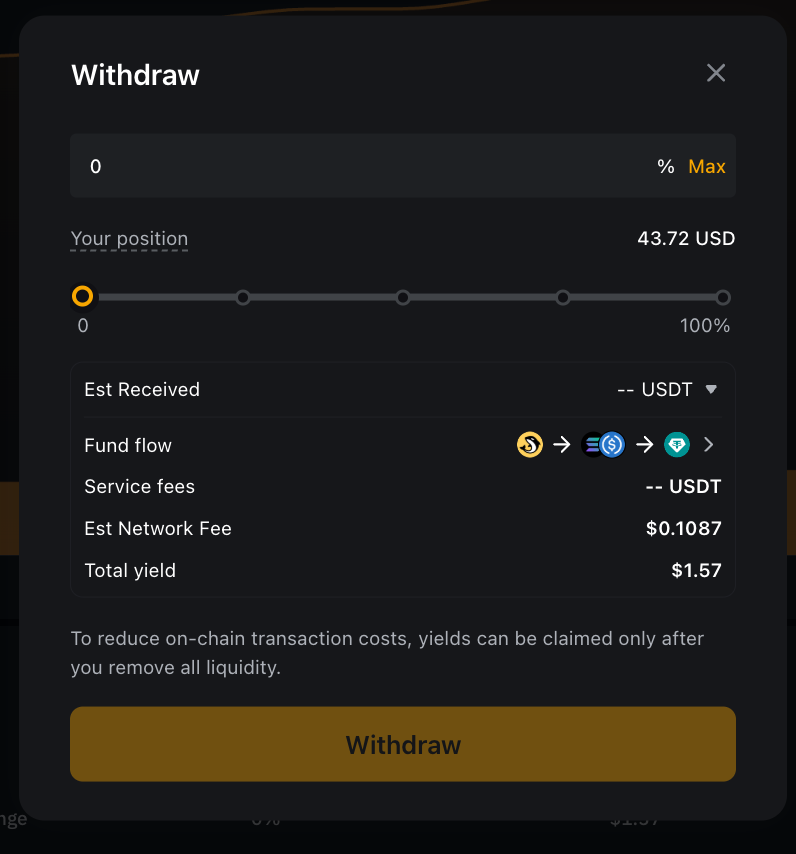
Task: Set slider to the 75% mark
Action: [563, 297]
